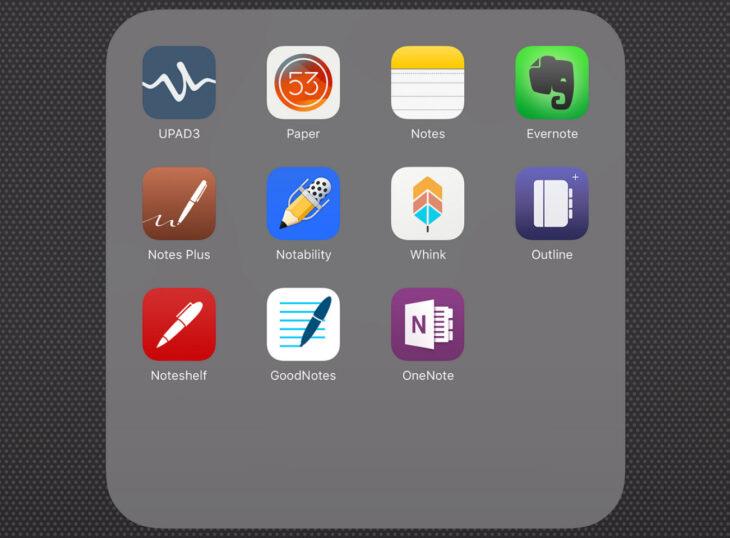Image resolution: width=730 pixels, height=538 pixels.
Task: Launch the Paper app
Action: (x=303, y=83)
